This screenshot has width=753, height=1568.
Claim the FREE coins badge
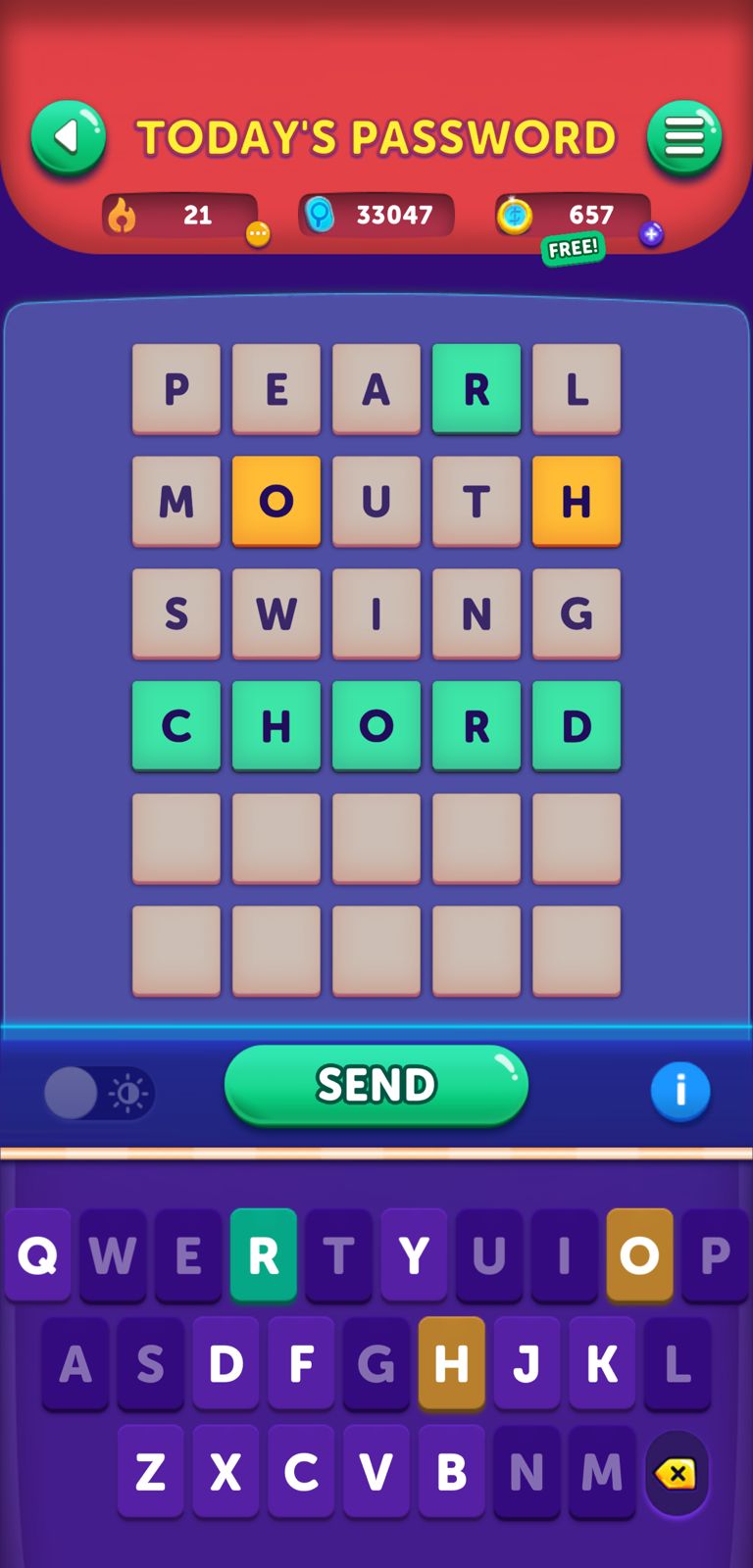[x=574, y=249]
